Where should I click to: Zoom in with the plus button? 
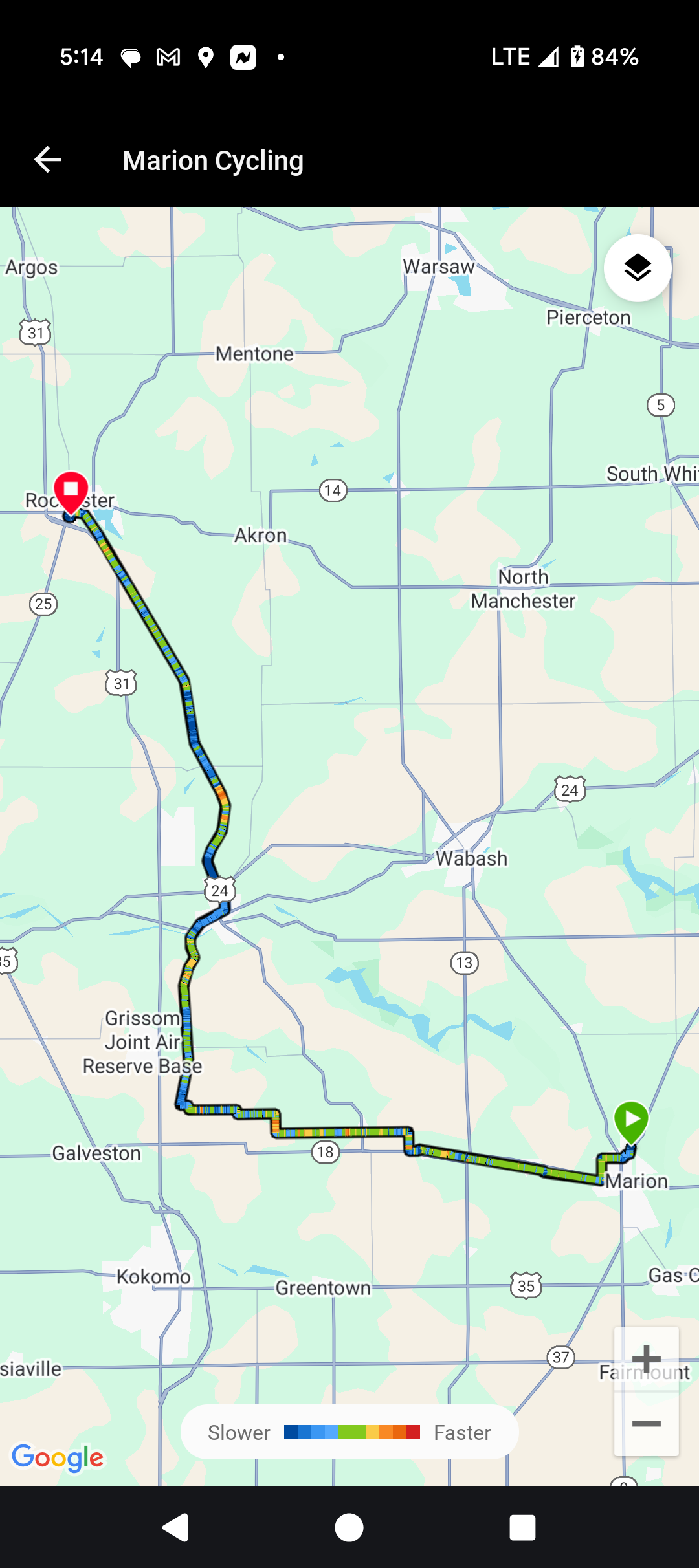[646, 1358]
